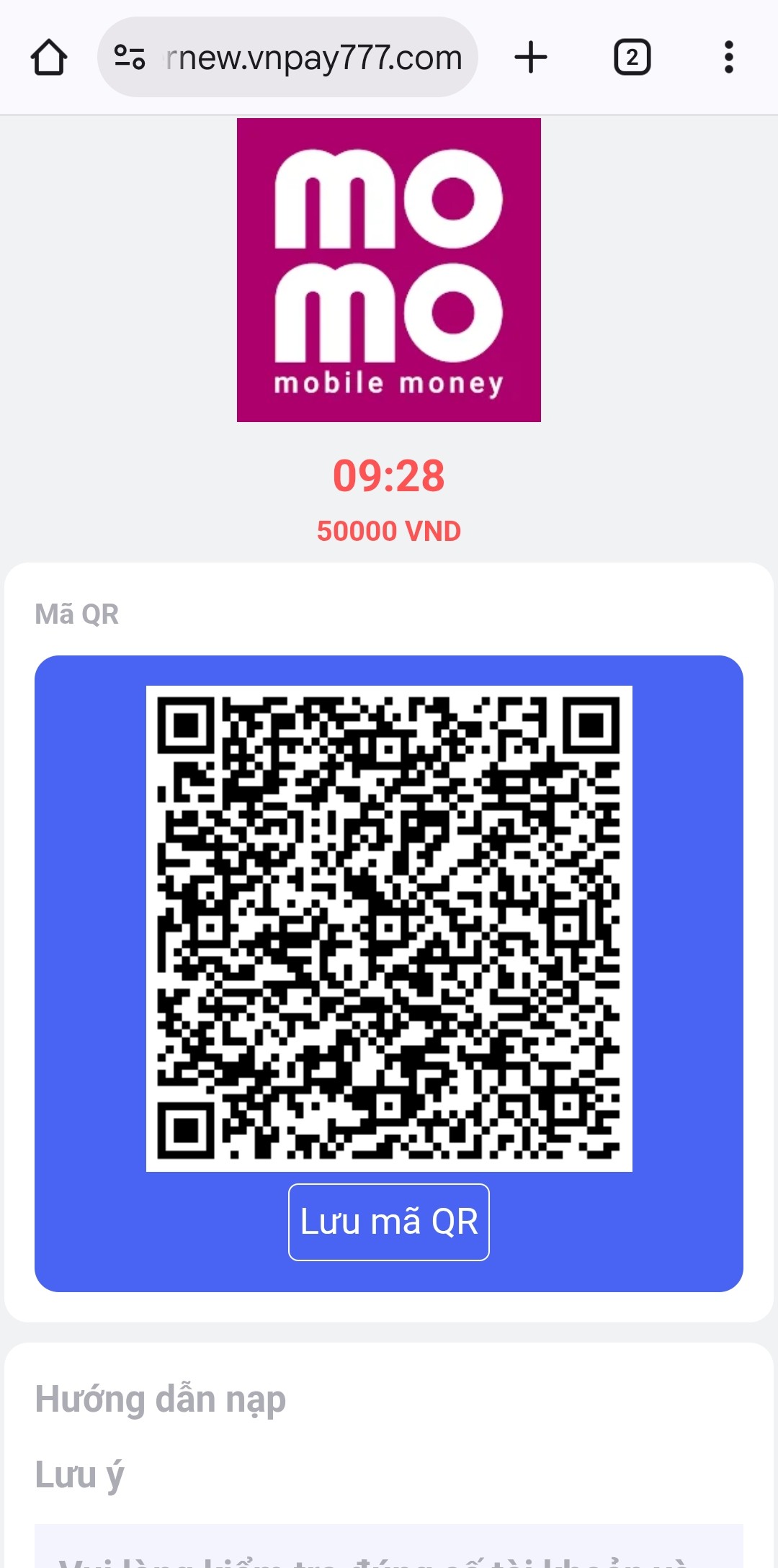Open the tab switcher showing 2 tabs
Image resolution: width=778 pixels, height=1568 pixels.
(x=632, y=58)
